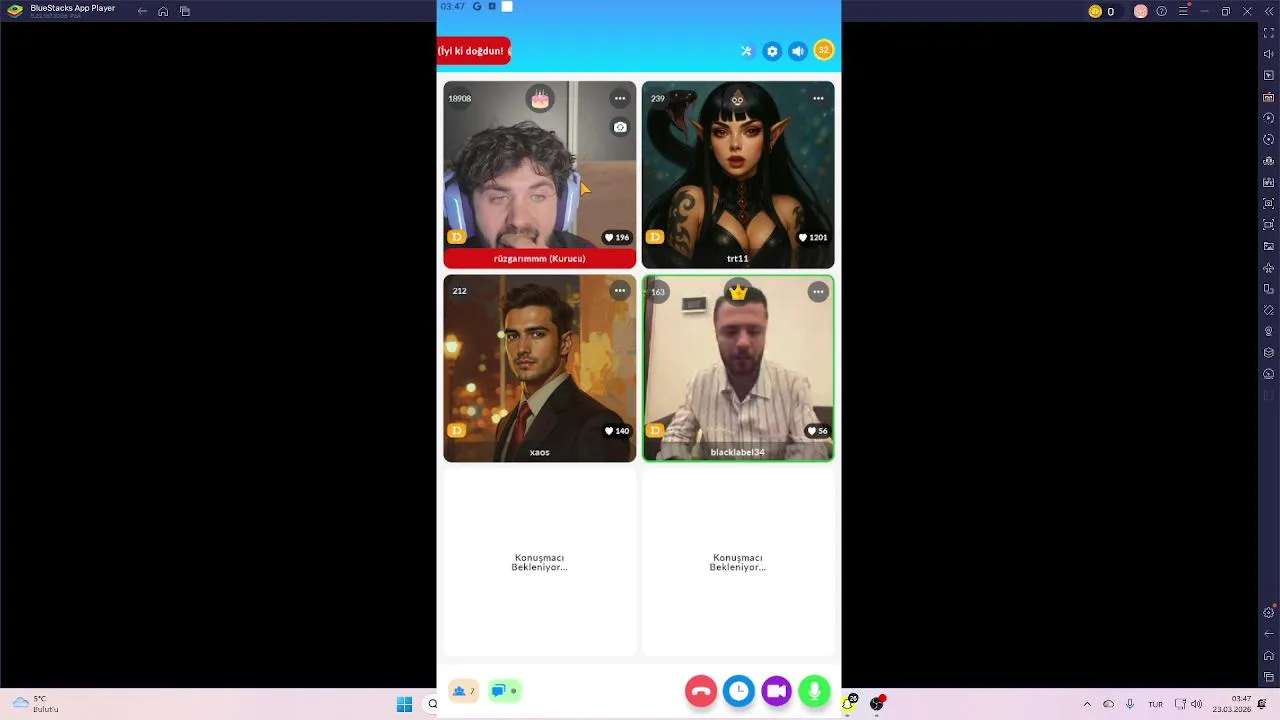Open options menu on trt11's tile
Screen dimensions: 1280x720
[x=818, y=98]
